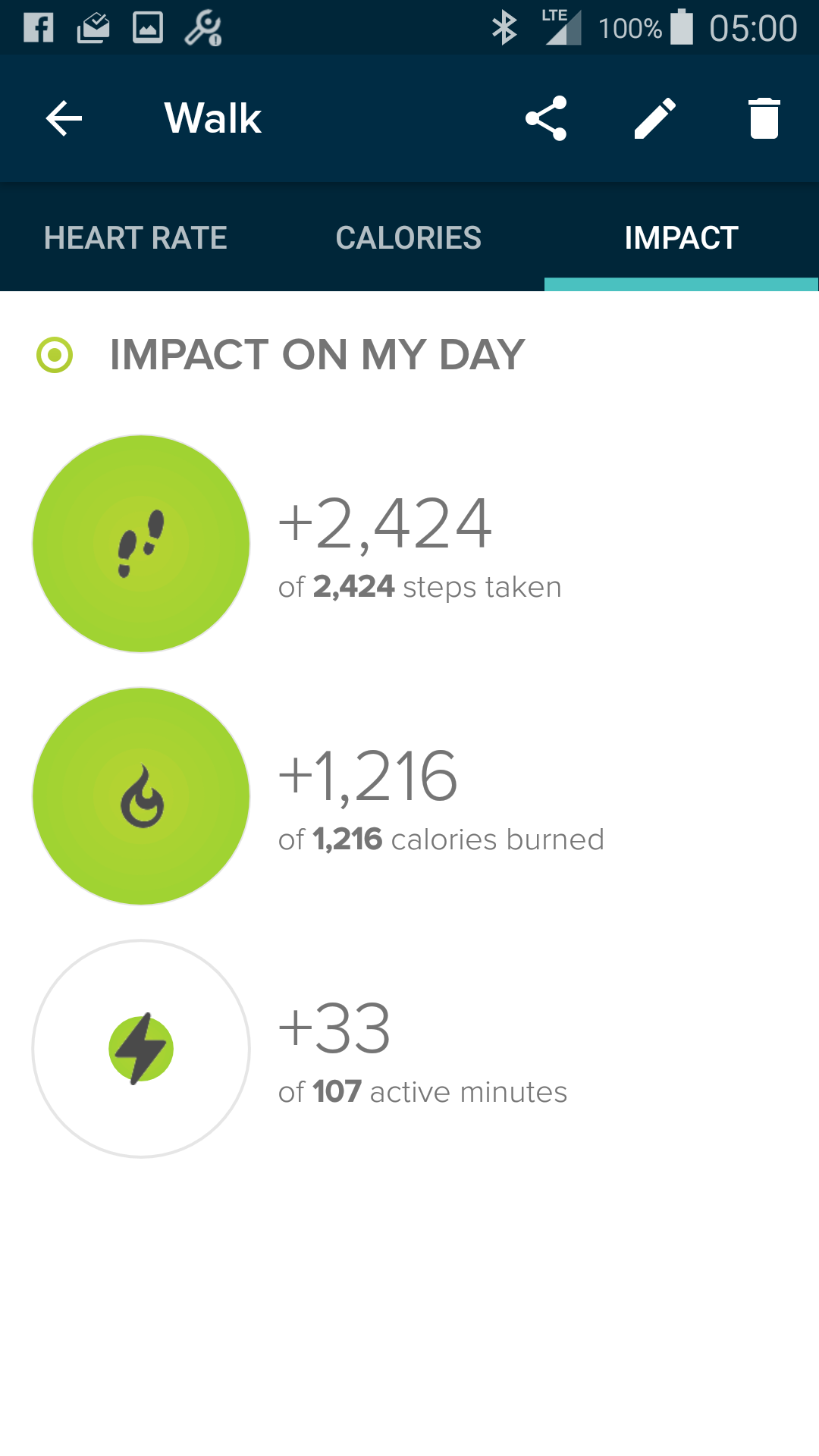Image resolution: width=819 pixels, height=1456 pixels.
Task: Select the Impact tab
Action: tap(681, 238)
